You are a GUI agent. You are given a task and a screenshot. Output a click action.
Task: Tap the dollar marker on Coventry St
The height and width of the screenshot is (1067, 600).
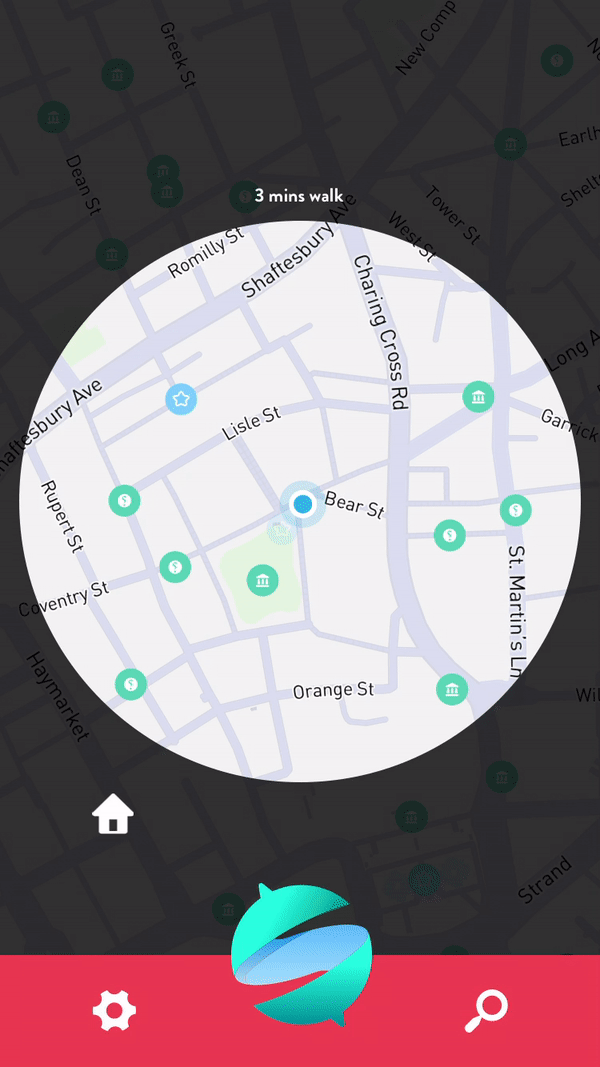[176, 567]
